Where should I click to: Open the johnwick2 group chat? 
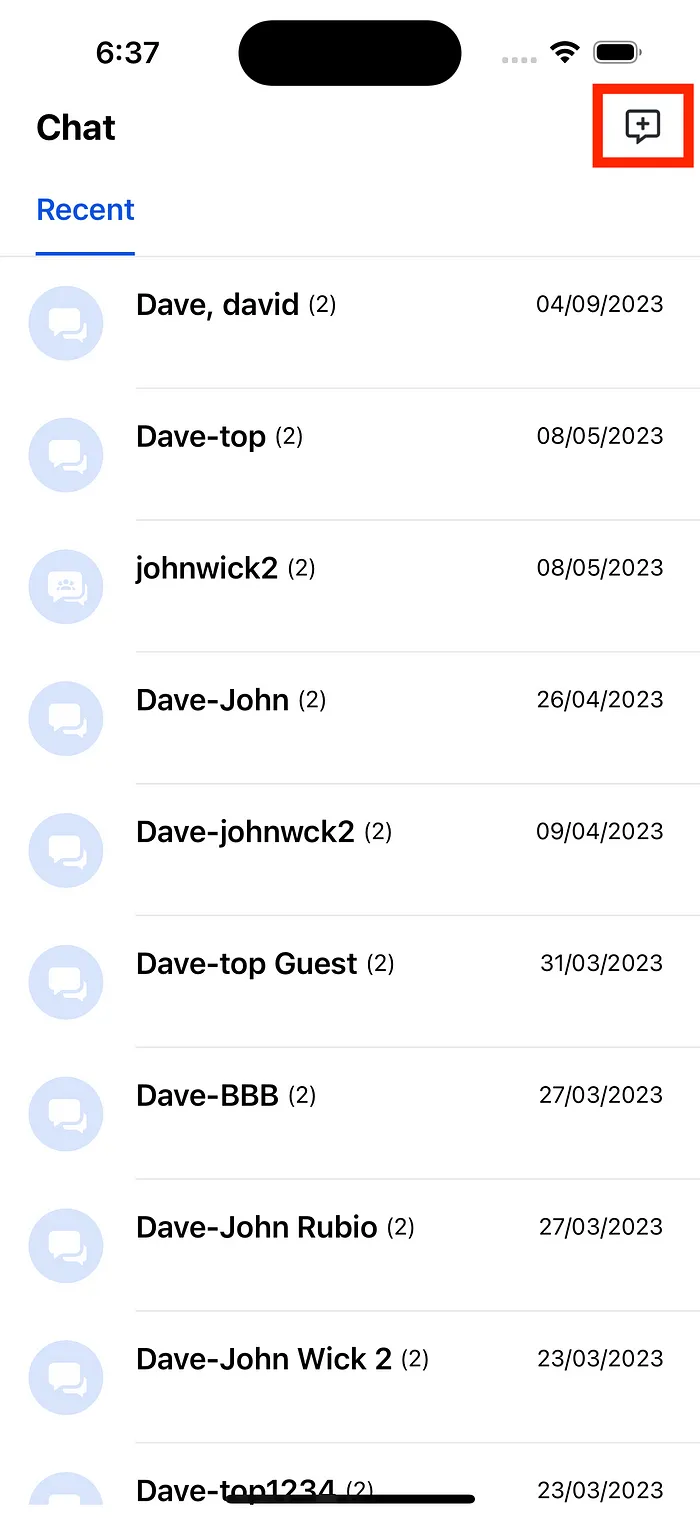point(350,587)
